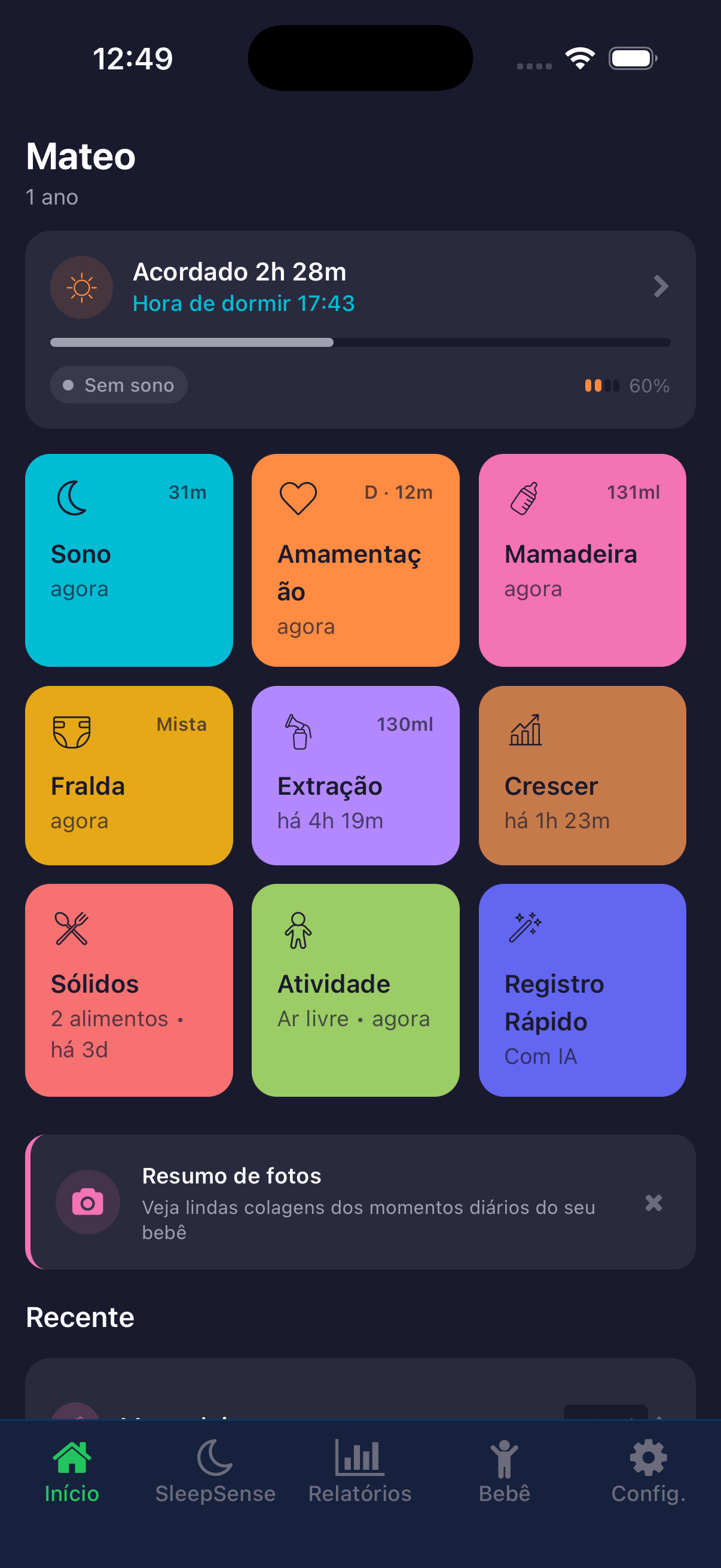This screenshot has width=721, height=1568.
Task: Switch to the Bebê tab
Action: tap(504, 1458)
